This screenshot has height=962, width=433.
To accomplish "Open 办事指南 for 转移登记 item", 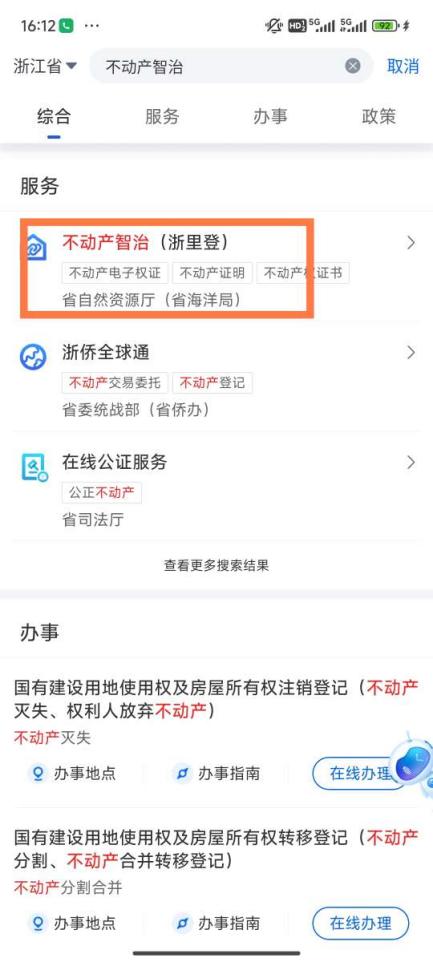I will point(216,923).
